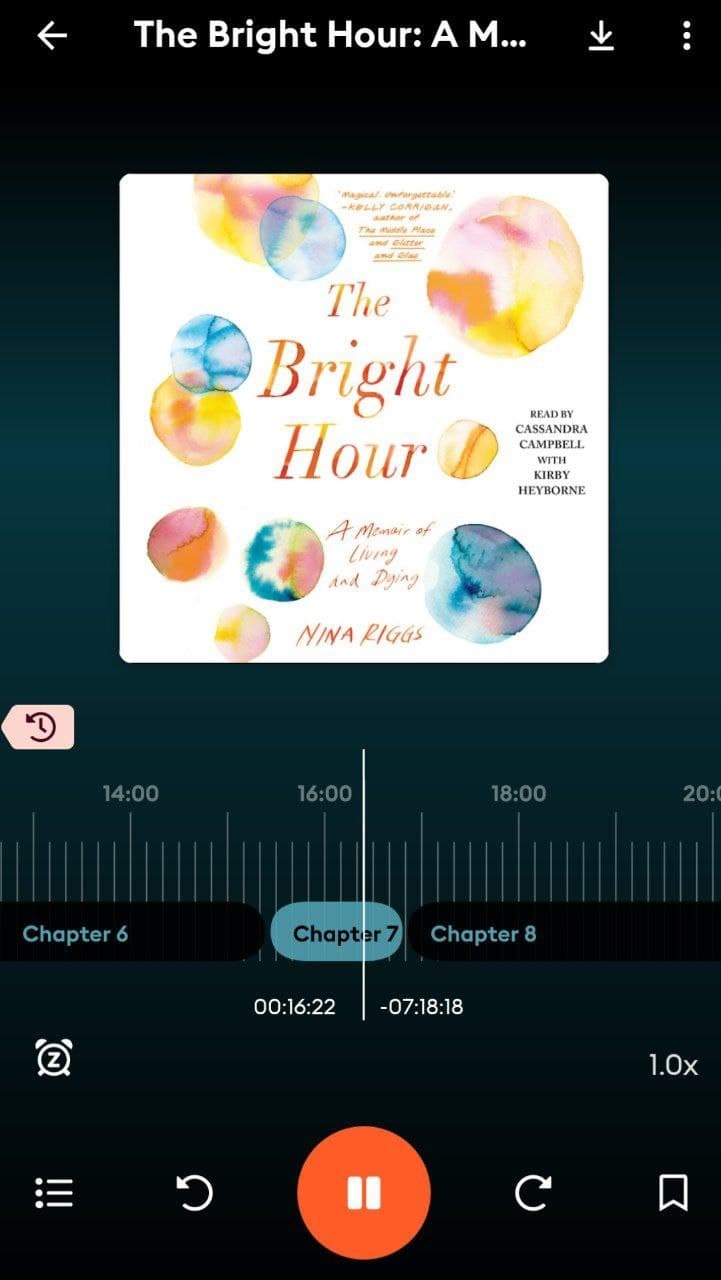Tap The Bright Hour cover art
Image resolution: width=721 pixels, height=1280 pixels.
[364, 418]
